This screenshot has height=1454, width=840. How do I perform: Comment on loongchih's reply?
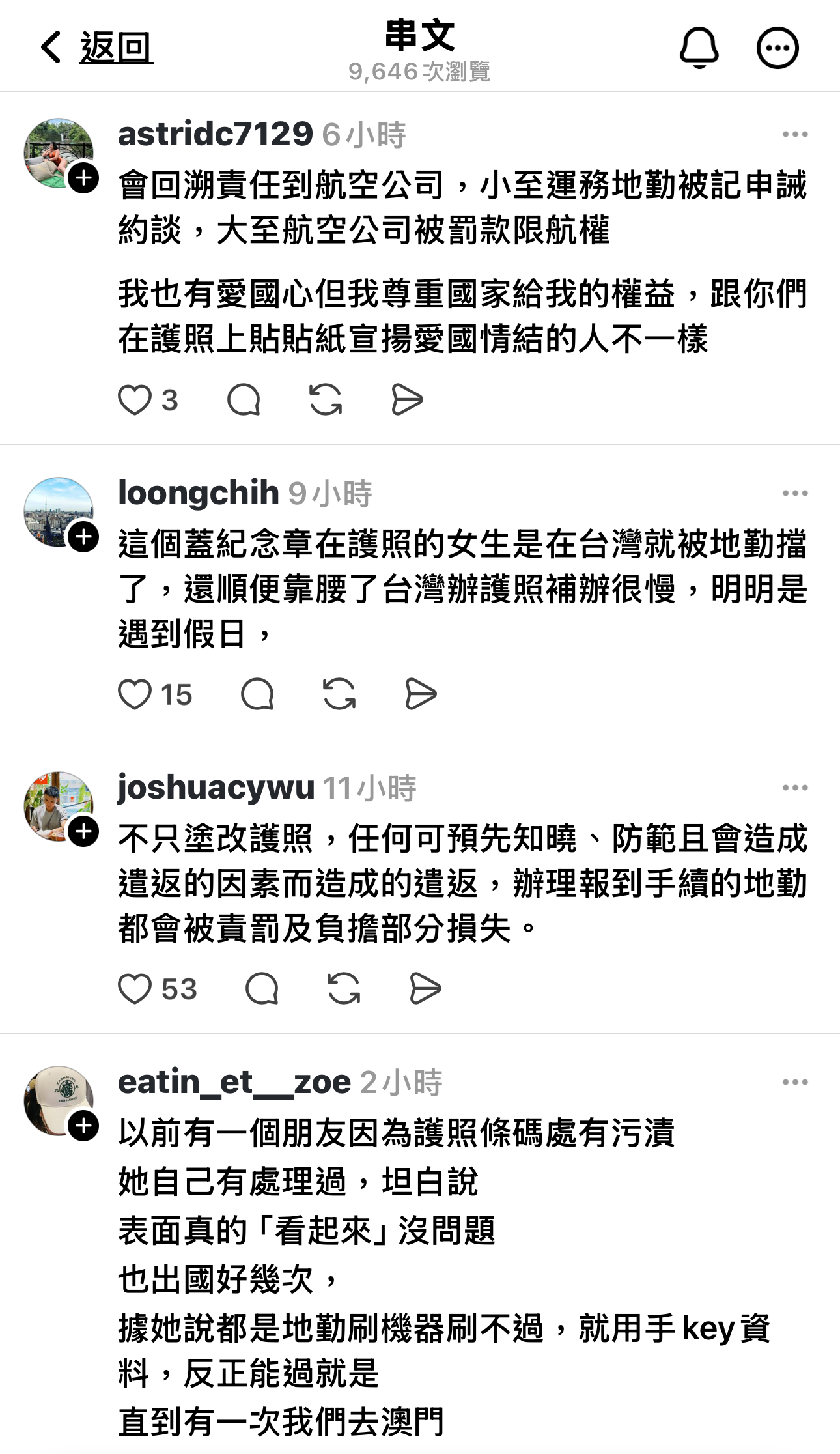coord(257,694)
